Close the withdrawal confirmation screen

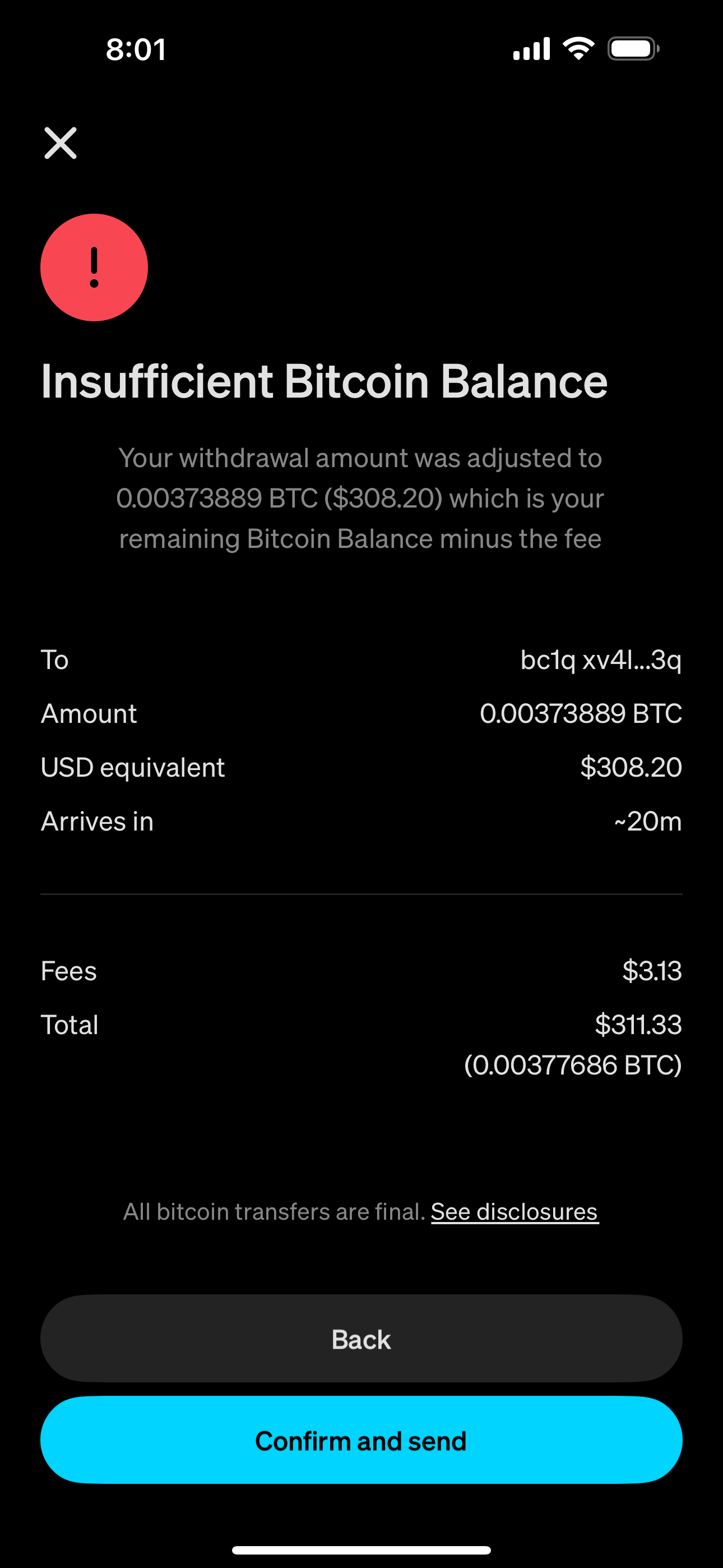point(61,143)
